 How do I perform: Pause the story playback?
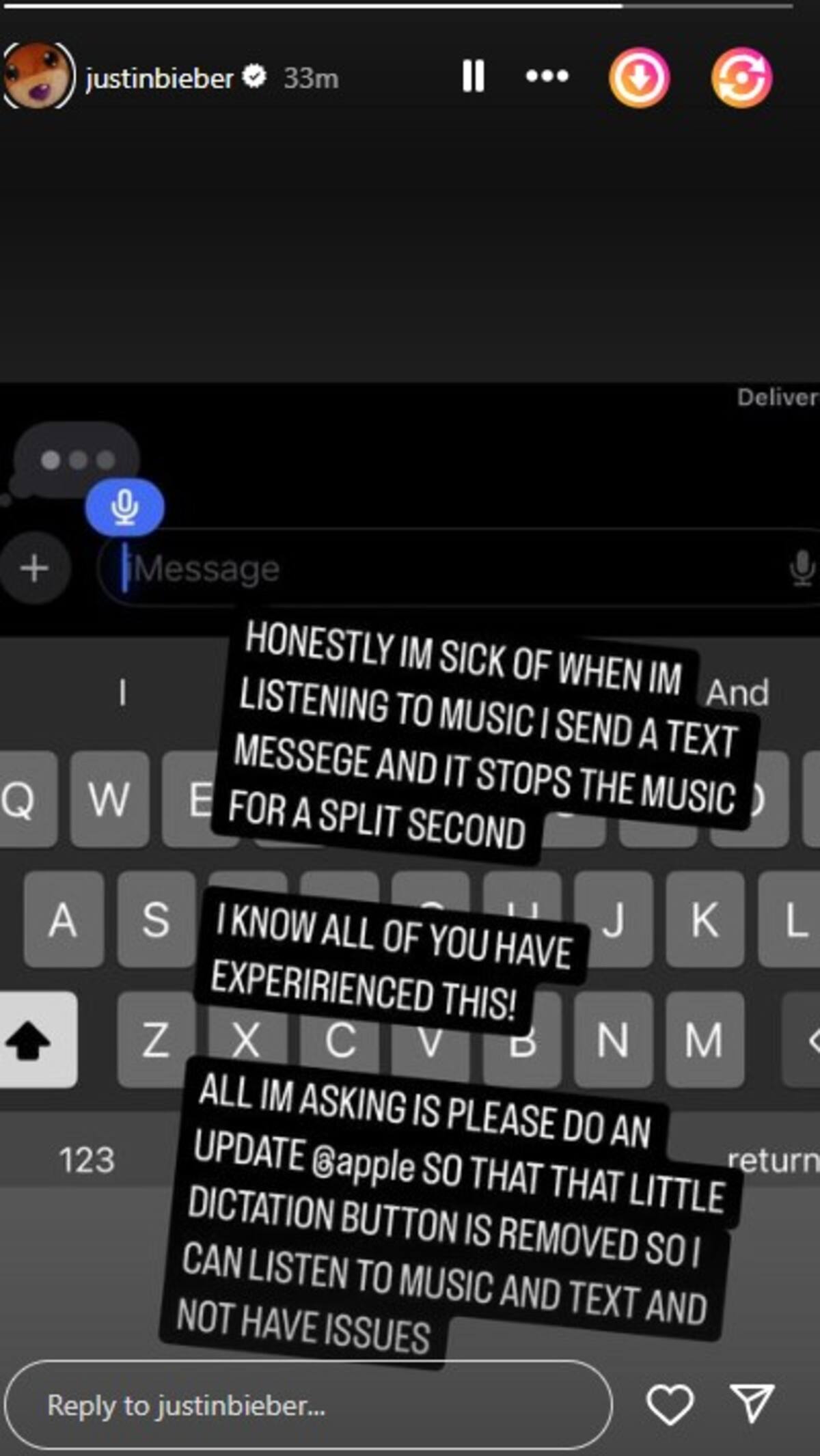point(473,76)
